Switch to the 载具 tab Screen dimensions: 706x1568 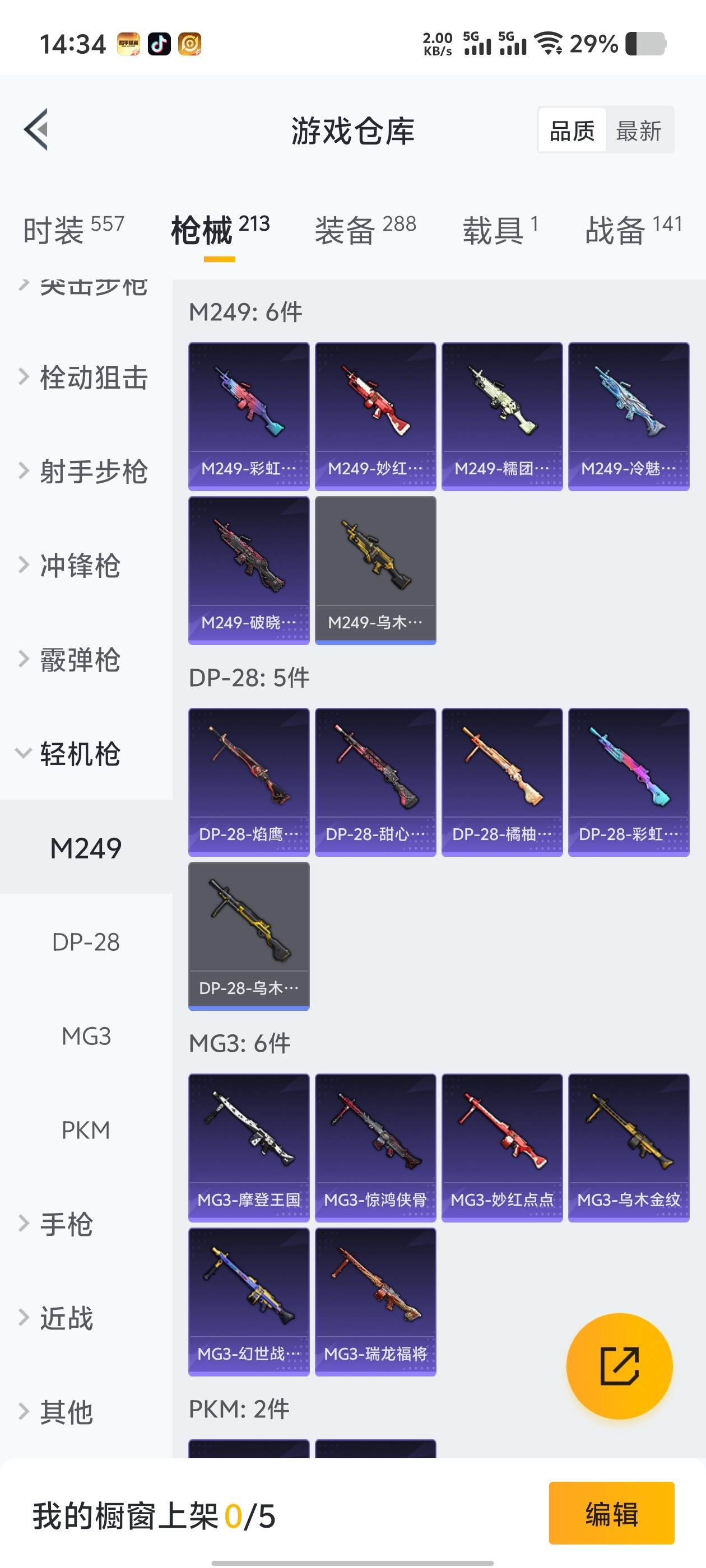pyautogui.click(x=500, y=230)
